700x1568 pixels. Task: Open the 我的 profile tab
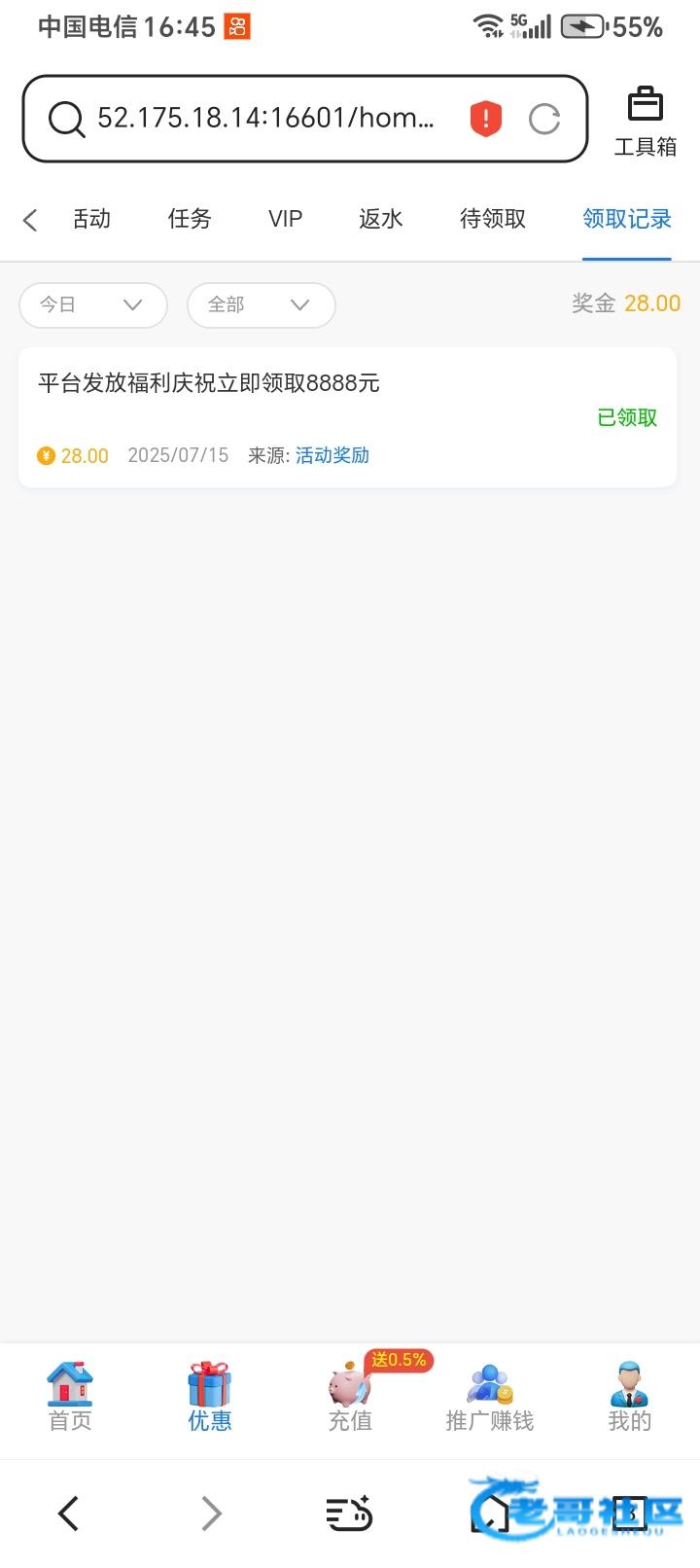click(629, 1397)
